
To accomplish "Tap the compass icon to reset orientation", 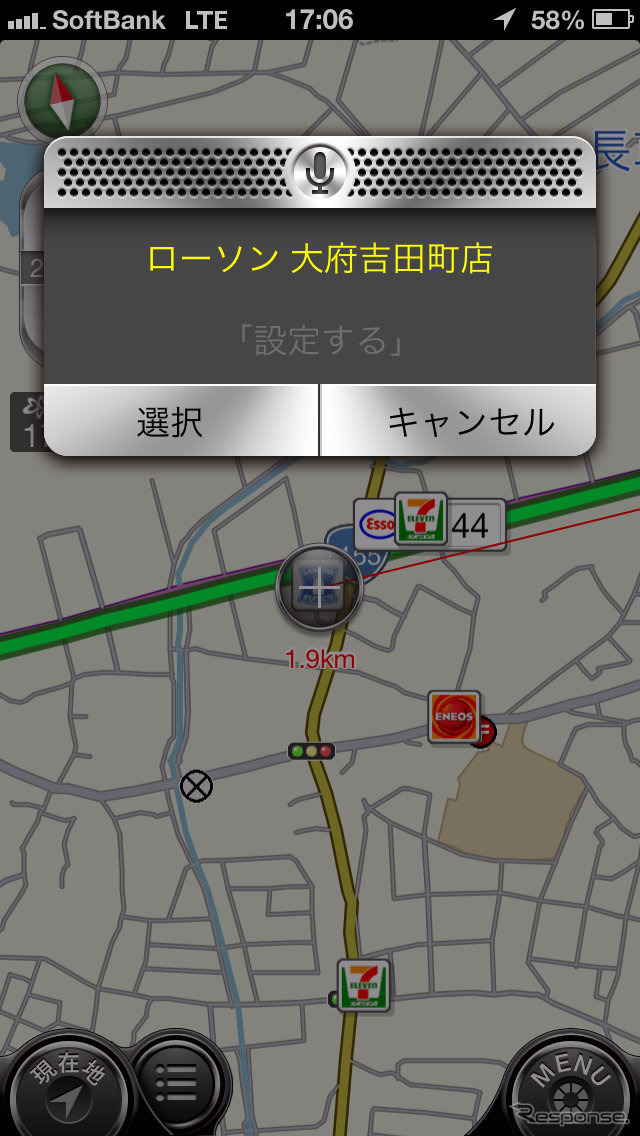I will 62,99.
